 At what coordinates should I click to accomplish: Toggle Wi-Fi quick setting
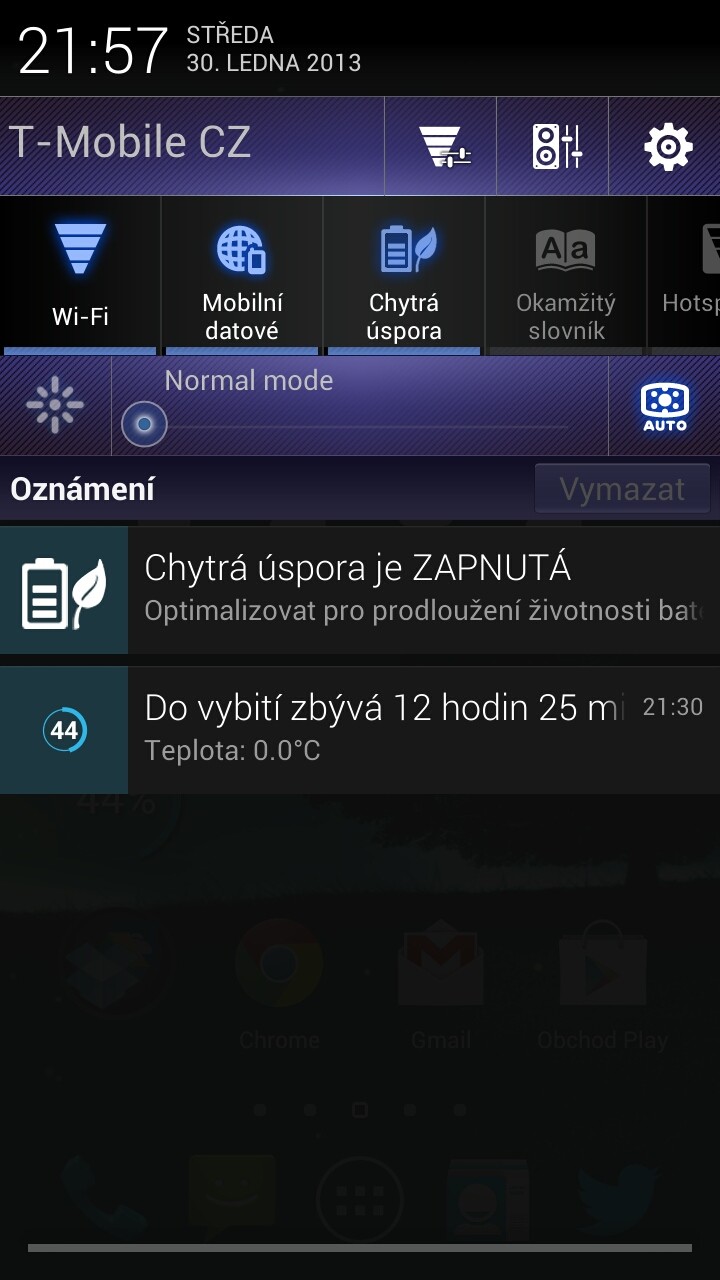tap(80, 276)
